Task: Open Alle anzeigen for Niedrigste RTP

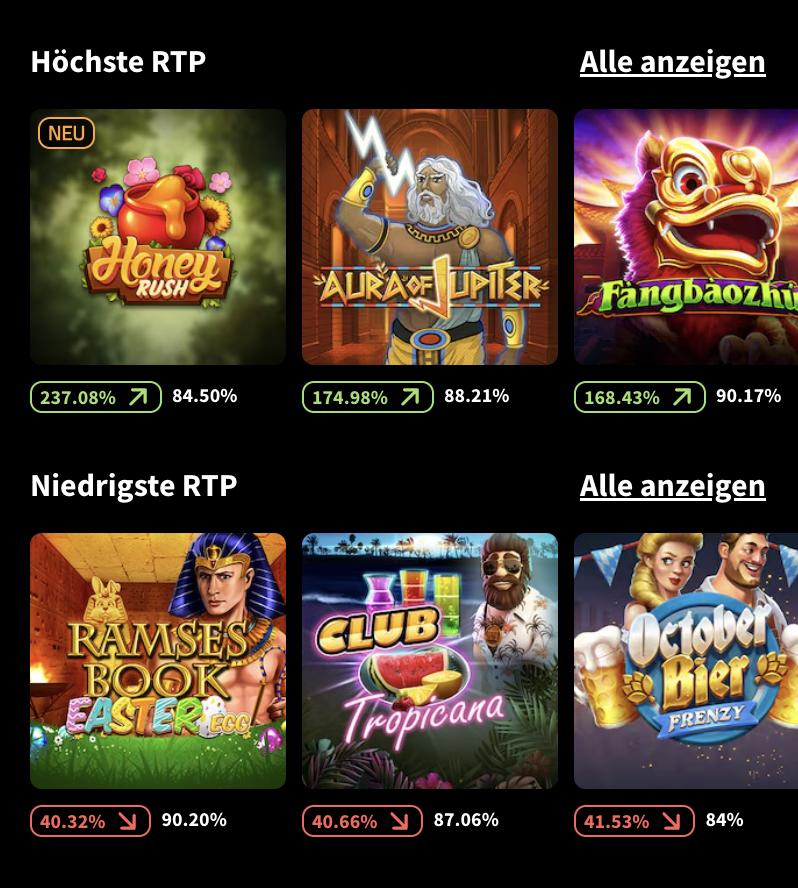Action: 672,486
